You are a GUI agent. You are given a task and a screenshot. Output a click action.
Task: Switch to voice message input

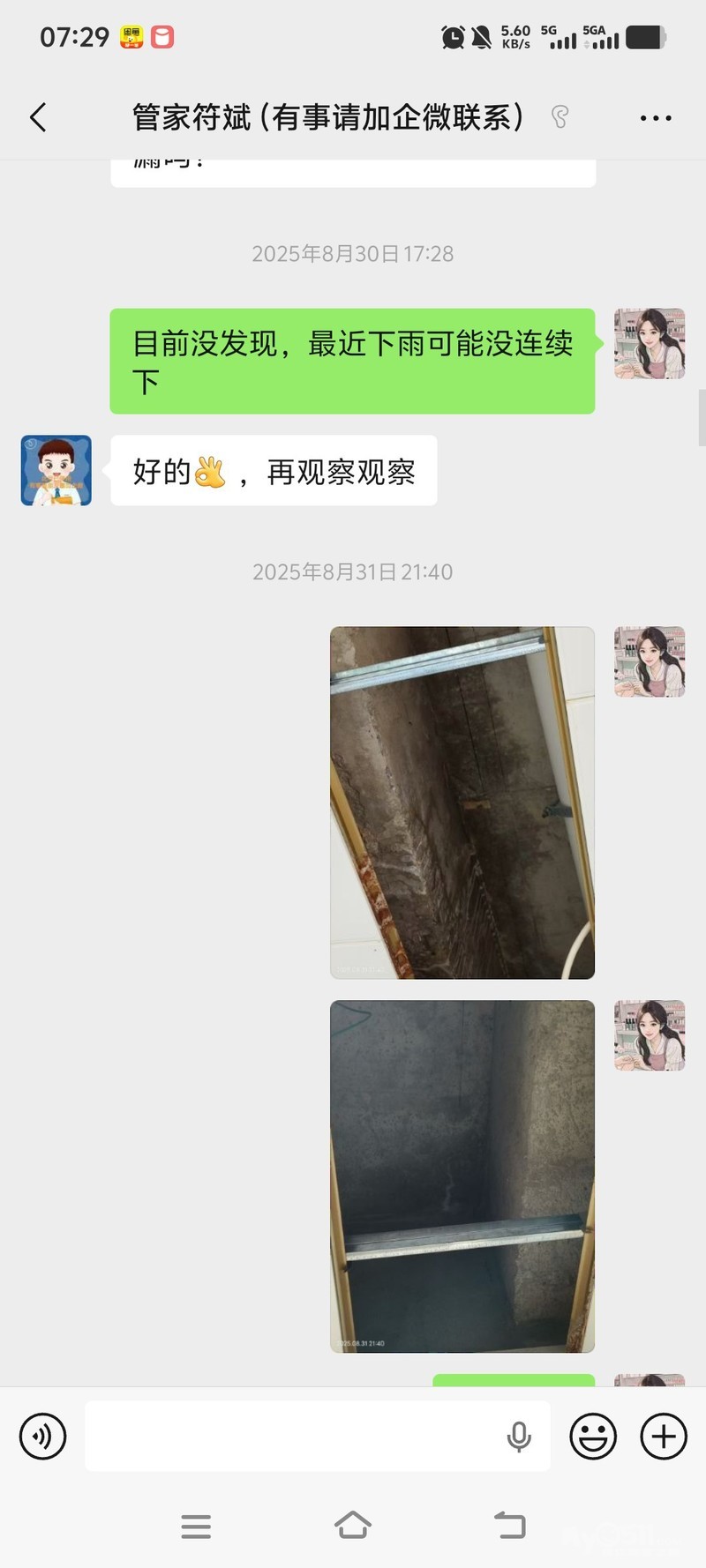(42, 1436)
